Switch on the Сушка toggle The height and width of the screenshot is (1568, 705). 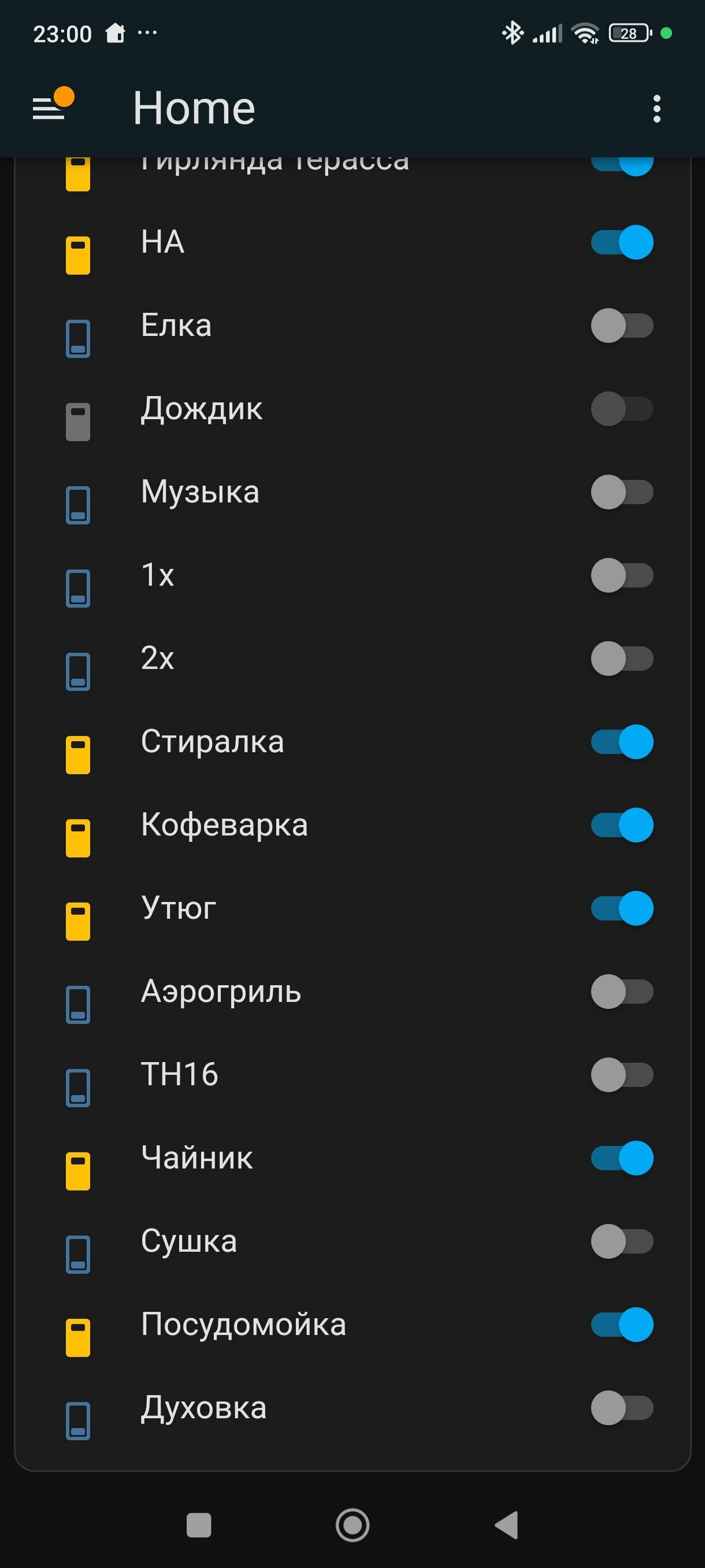point(622,1241)
